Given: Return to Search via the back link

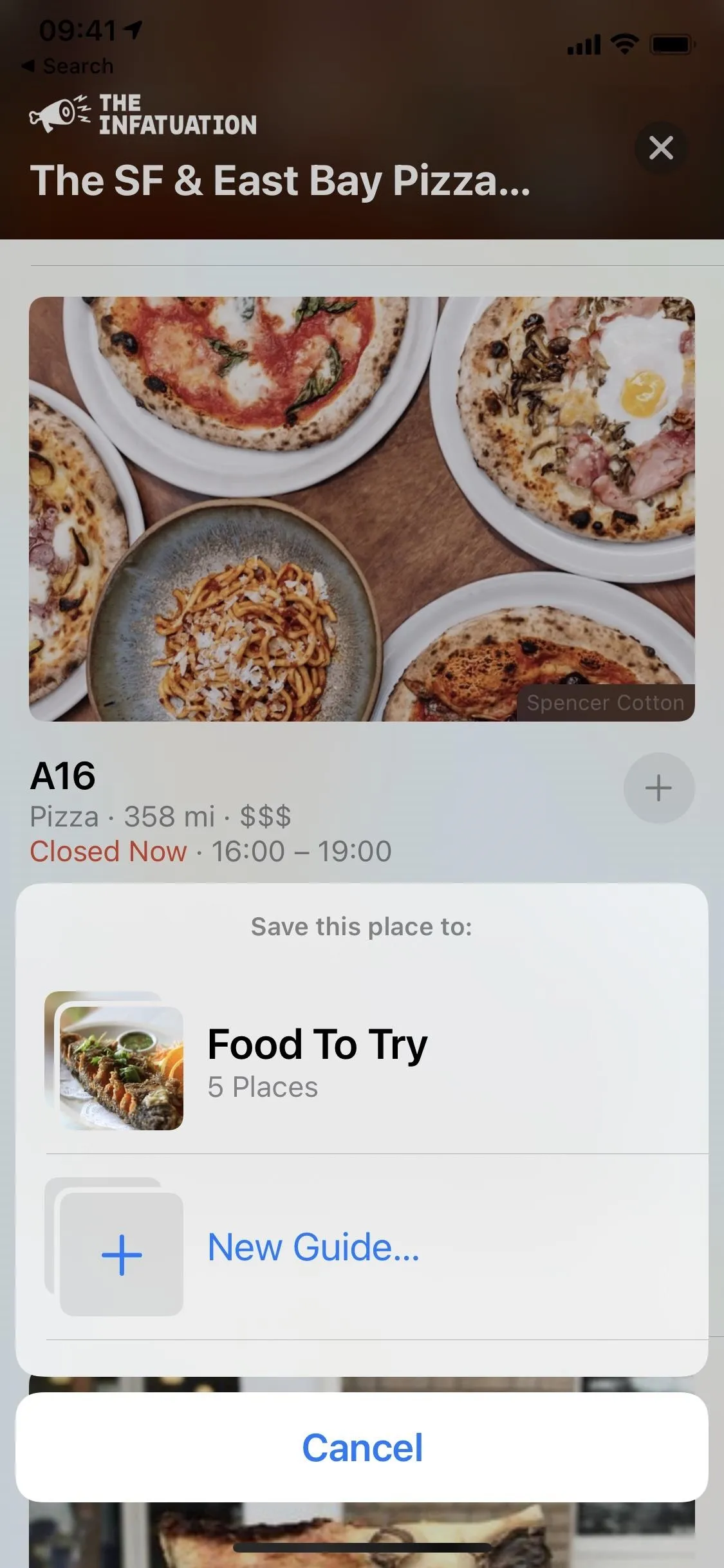Looking at the screenshot, I should 68,66.
